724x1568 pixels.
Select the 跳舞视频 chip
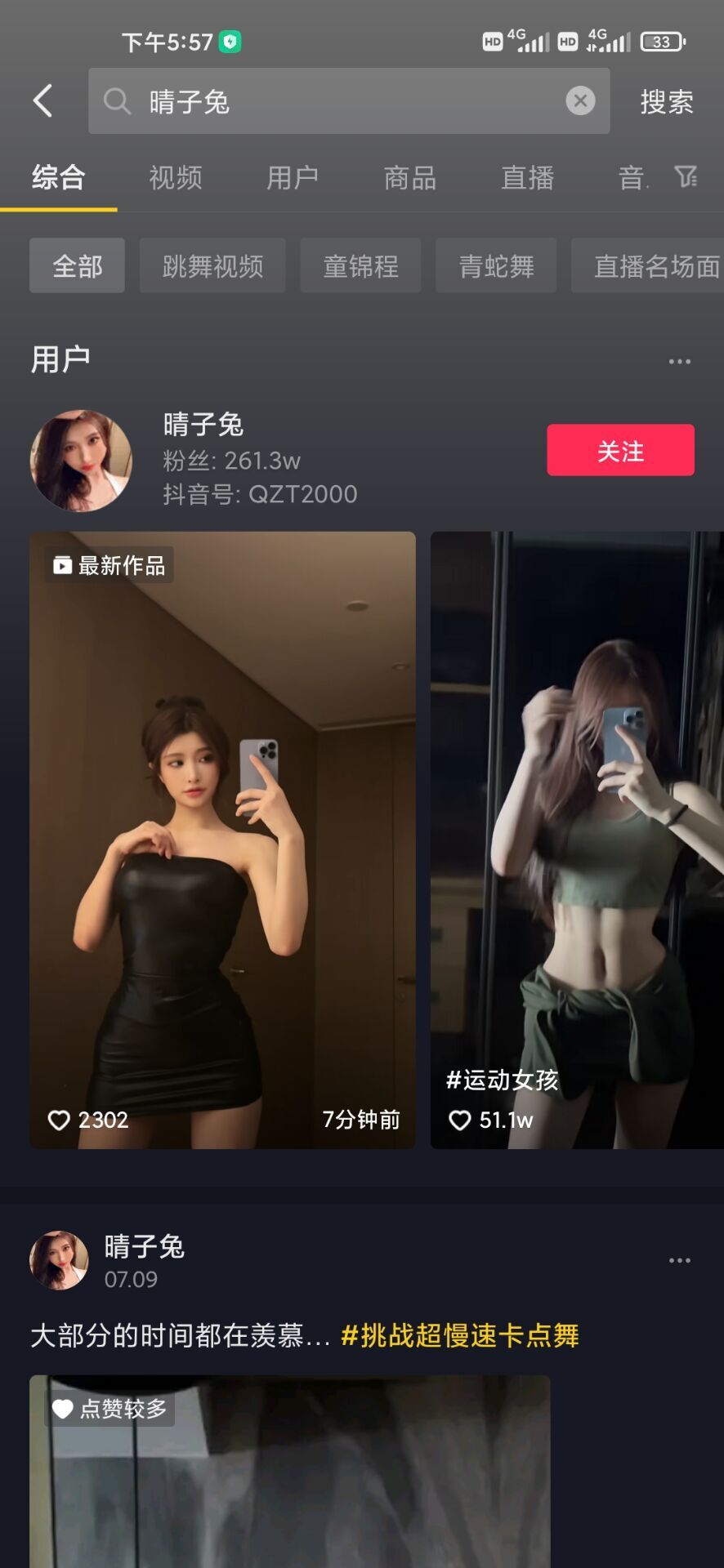pyautogui.click(x=212, y=265)
